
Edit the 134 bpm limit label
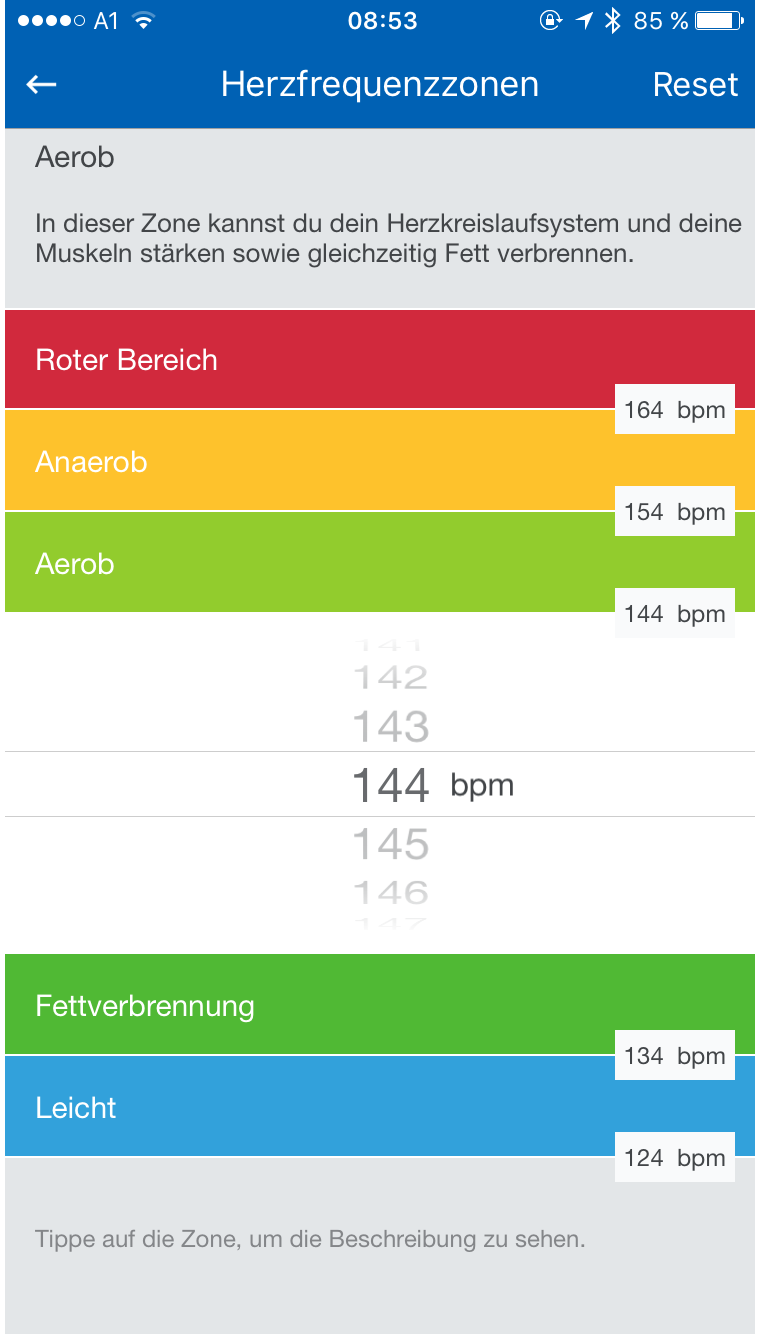(674, 1056)
